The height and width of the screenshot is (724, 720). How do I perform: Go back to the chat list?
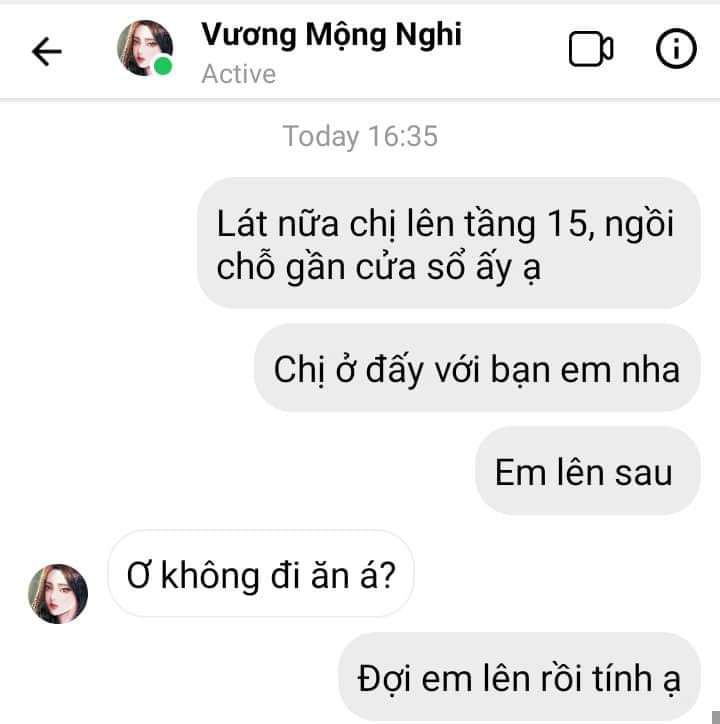[x=46, y=51]
